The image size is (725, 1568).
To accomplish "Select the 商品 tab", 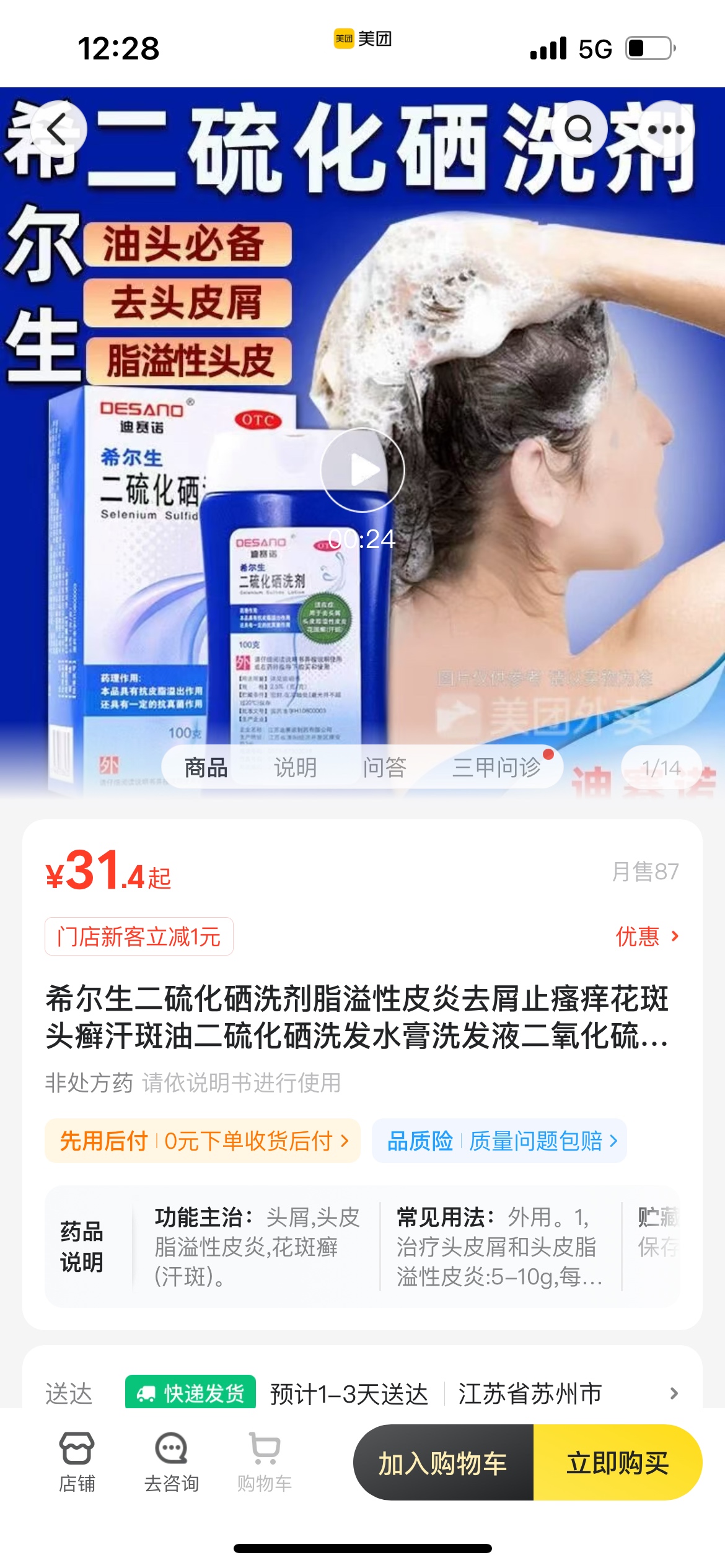I will coord(206,768).
